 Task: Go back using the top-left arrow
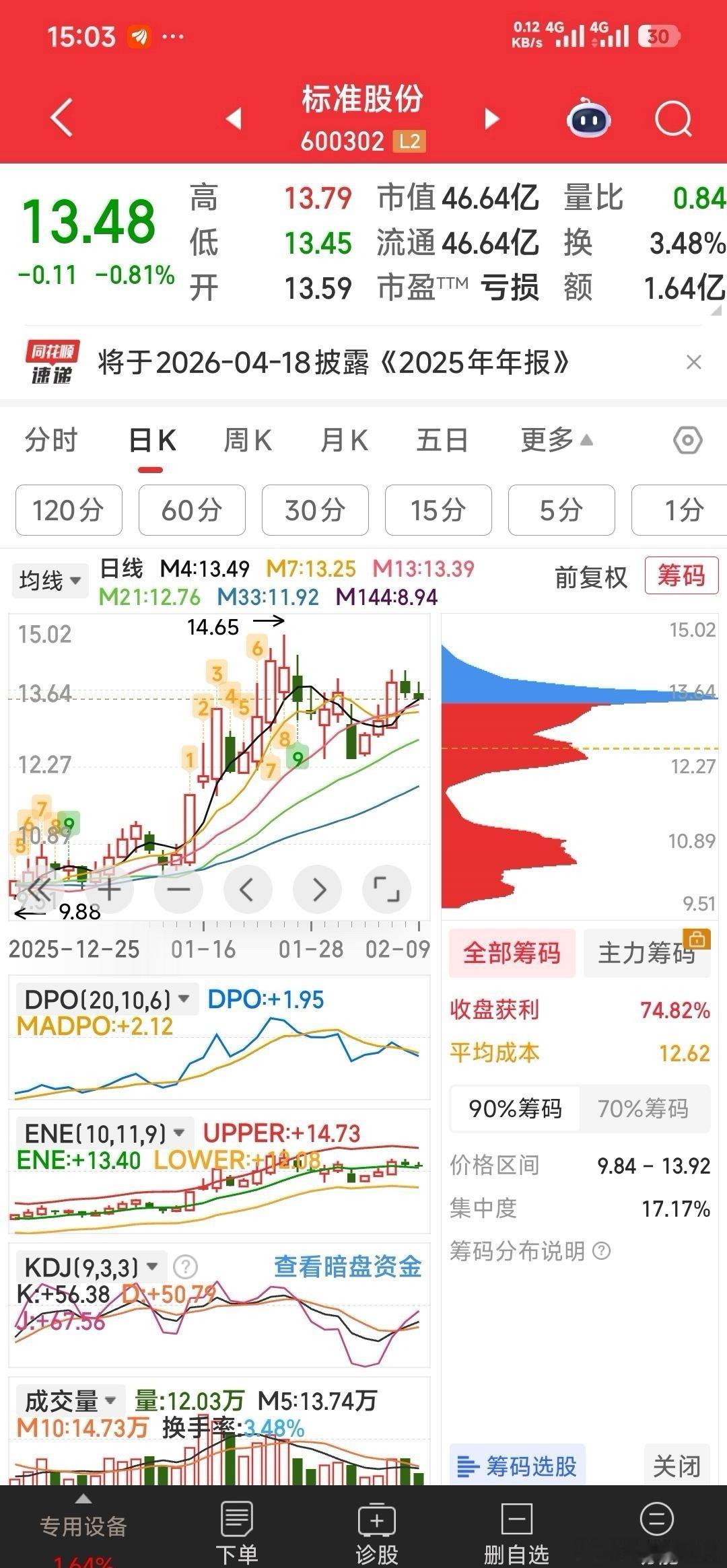pos(62,118)
